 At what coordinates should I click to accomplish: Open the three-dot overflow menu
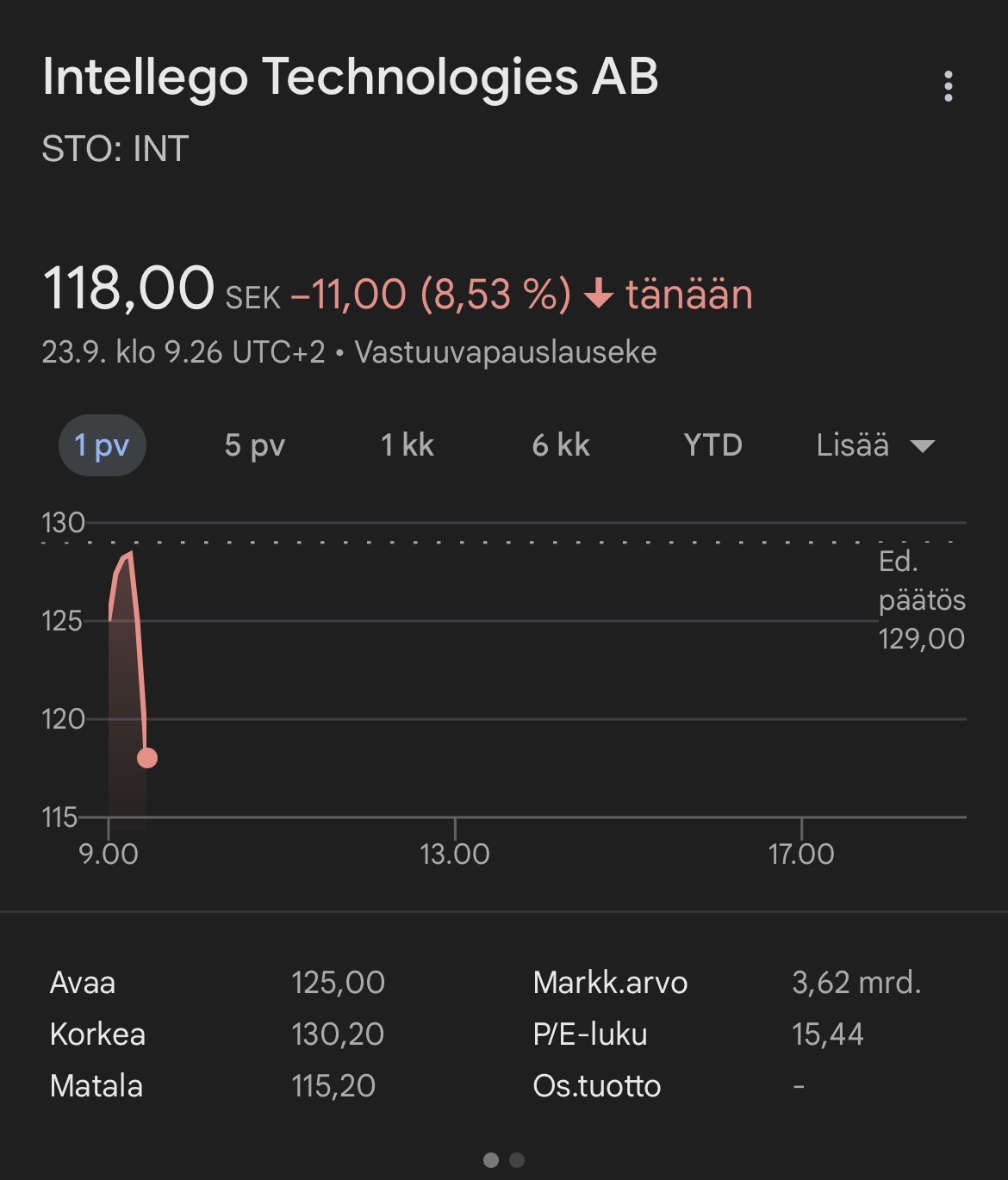point(948,86)
